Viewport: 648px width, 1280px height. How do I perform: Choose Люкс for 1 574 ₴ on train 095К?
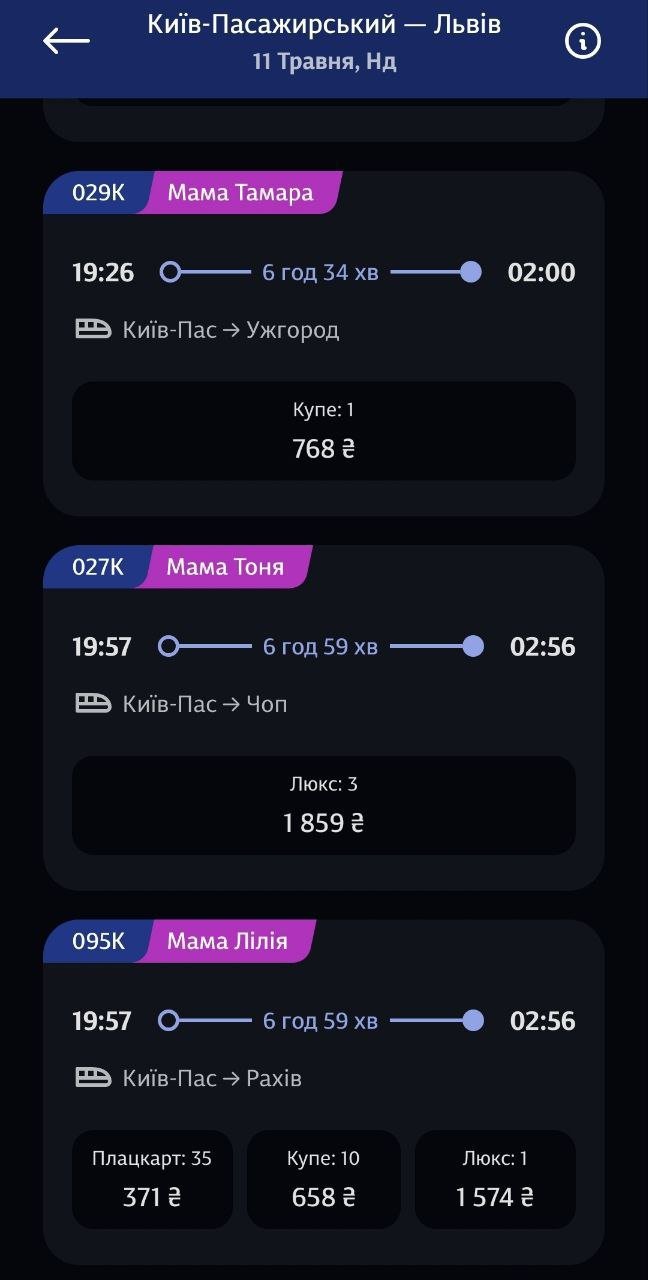[x=495, y=1179]
